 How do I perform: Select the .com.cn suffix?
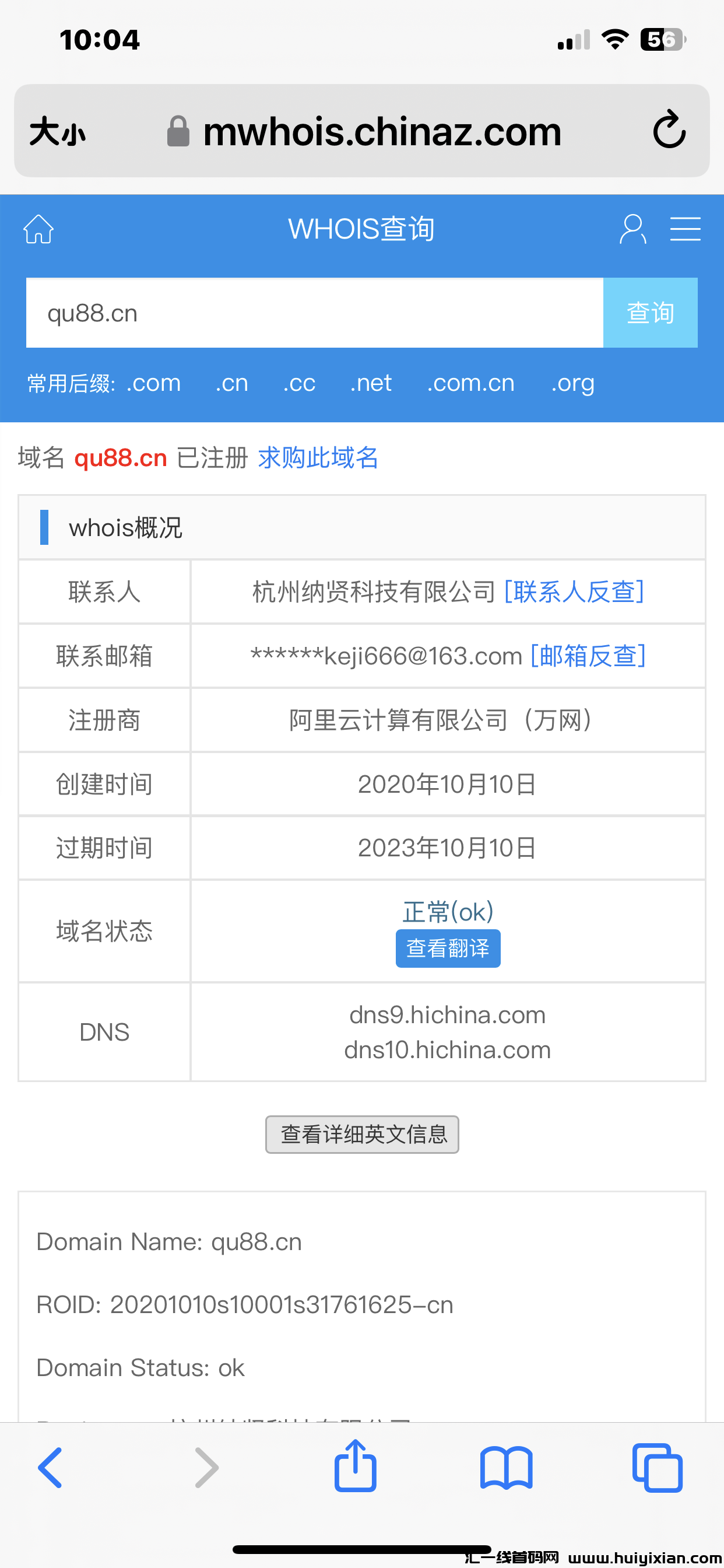(x=470, y=383)
